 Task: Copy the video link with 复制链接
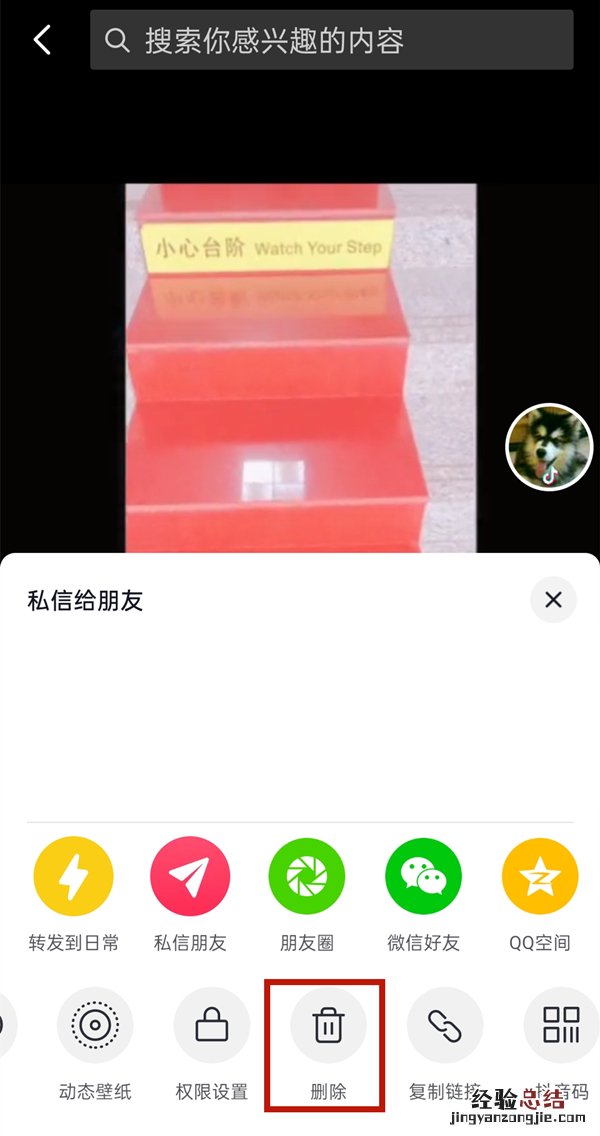pos(445,1026)
